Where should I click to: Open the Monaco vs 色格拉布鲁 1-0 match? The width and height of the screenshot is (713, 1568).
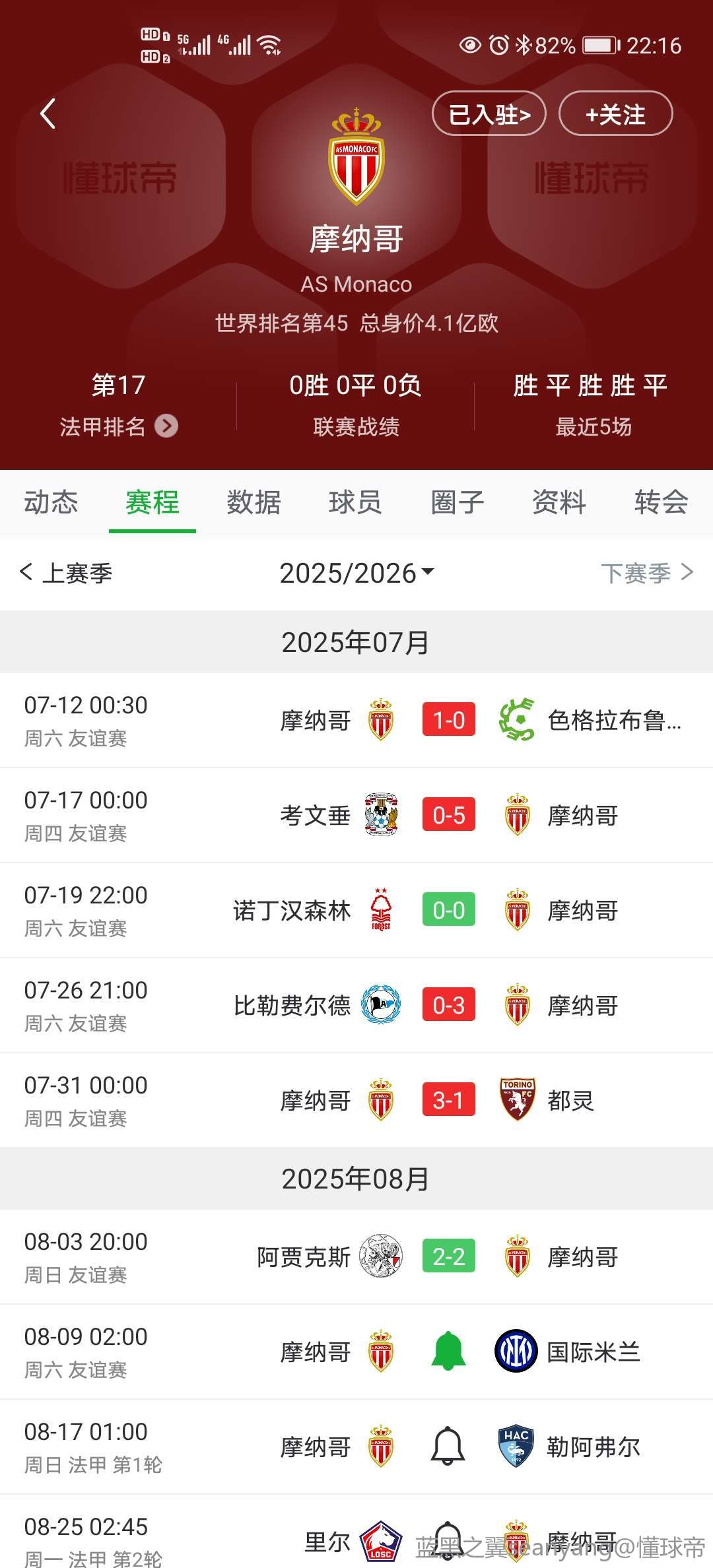pos(356,720)
